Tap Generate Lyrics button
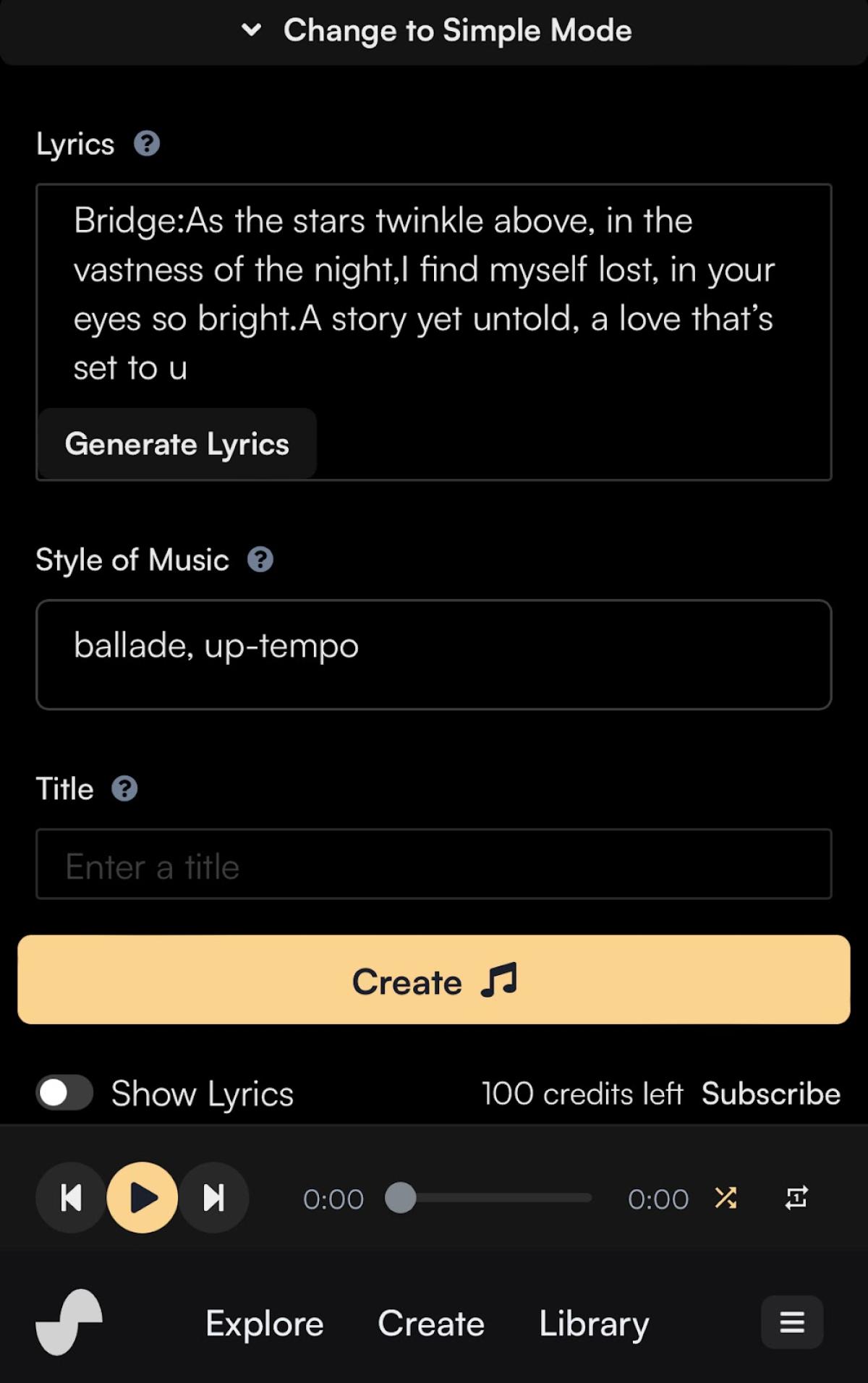 coord(177,444)
